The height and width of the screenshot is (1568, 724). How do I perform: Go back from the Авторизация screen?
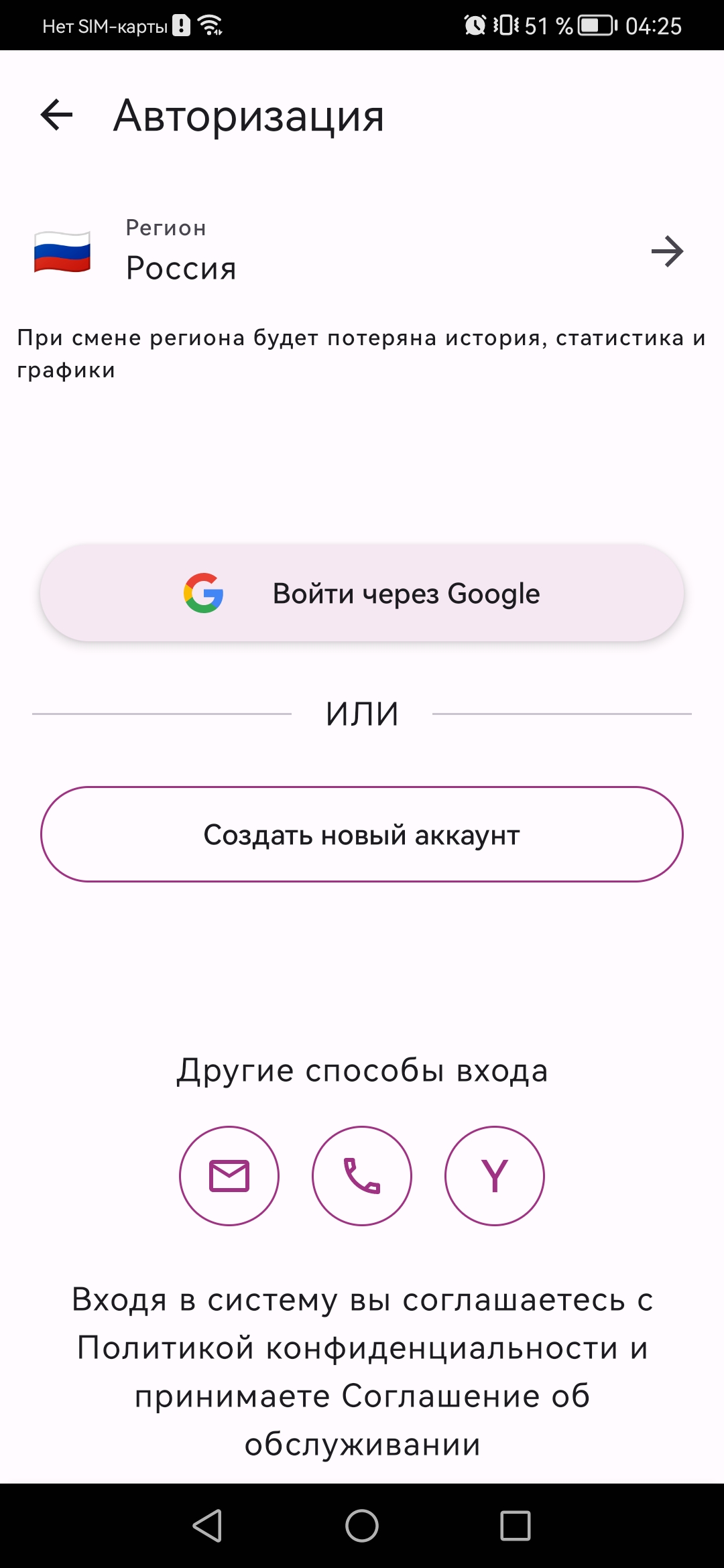[x=57, y=115]
